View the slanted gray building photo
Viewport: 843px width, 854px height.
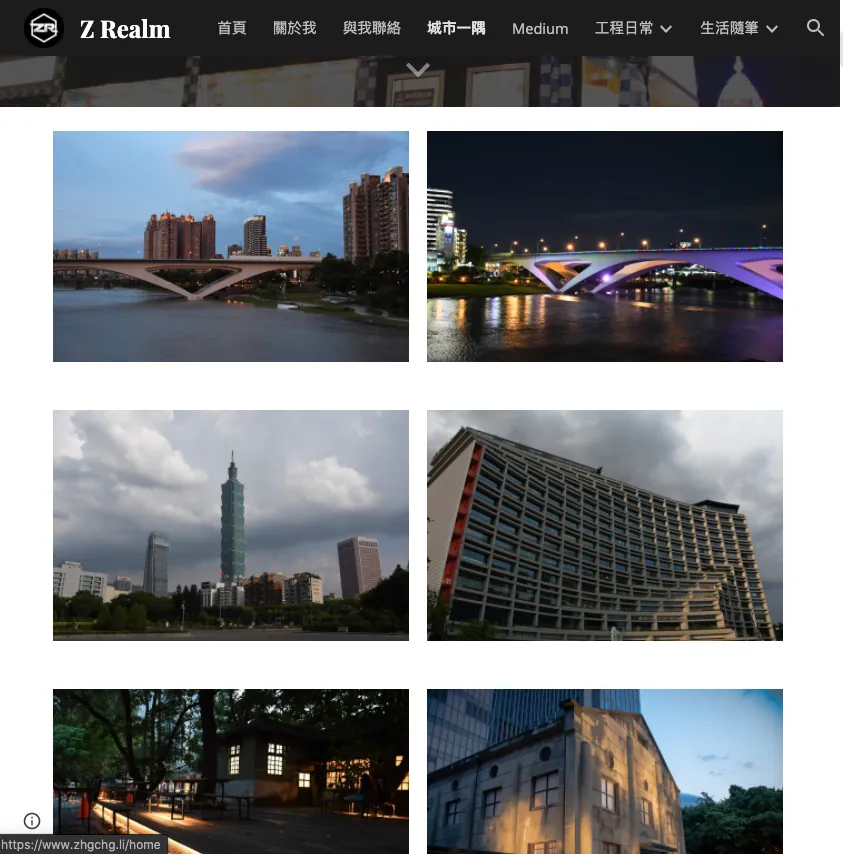point(604,525)
